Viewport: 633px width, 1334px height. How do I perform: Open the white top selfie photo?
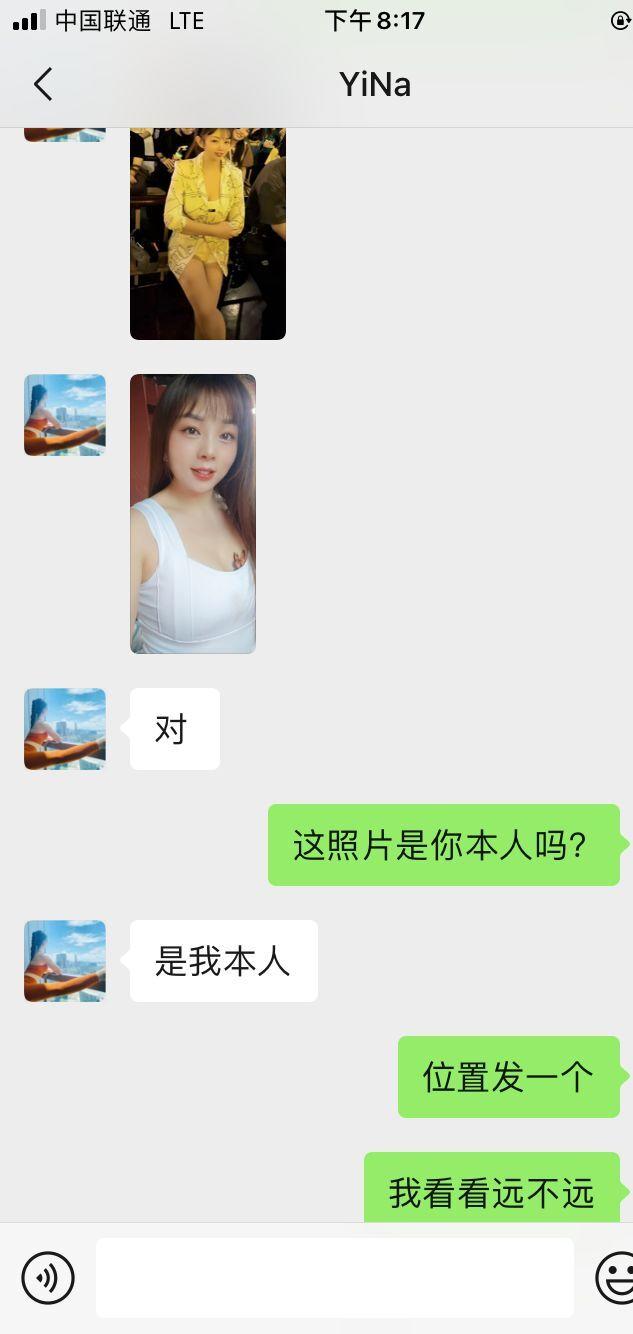point(193,514)
